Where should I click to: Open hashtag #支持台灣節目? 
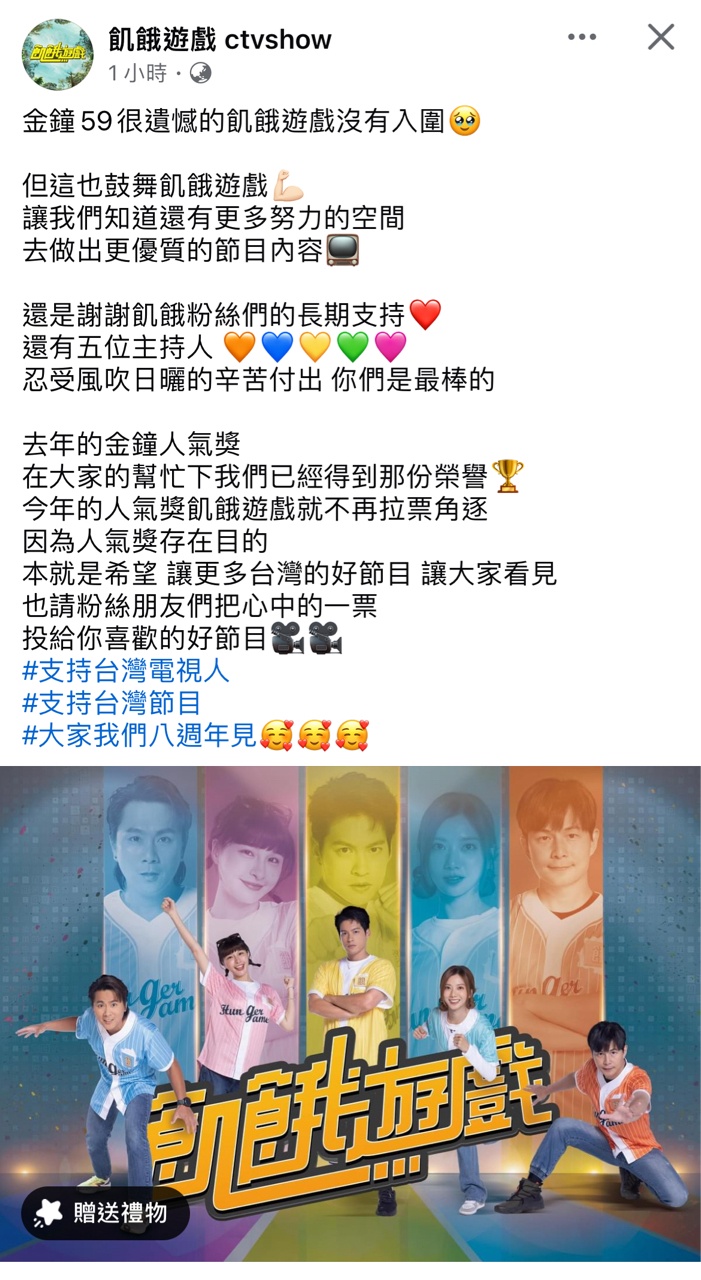(x=112, y=703)
